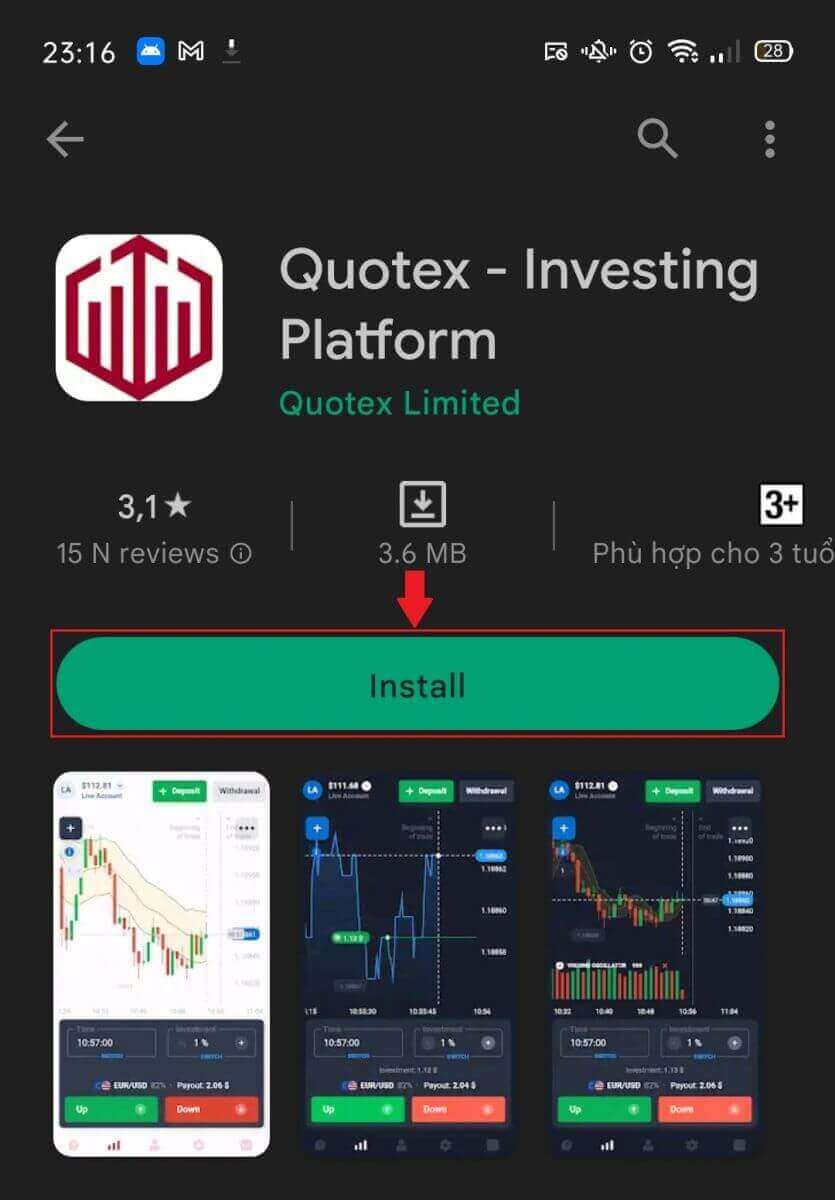The image size is (835, 1200).
Task: Open the blue line chart screenshot
Action: click(x=408, y=963)
